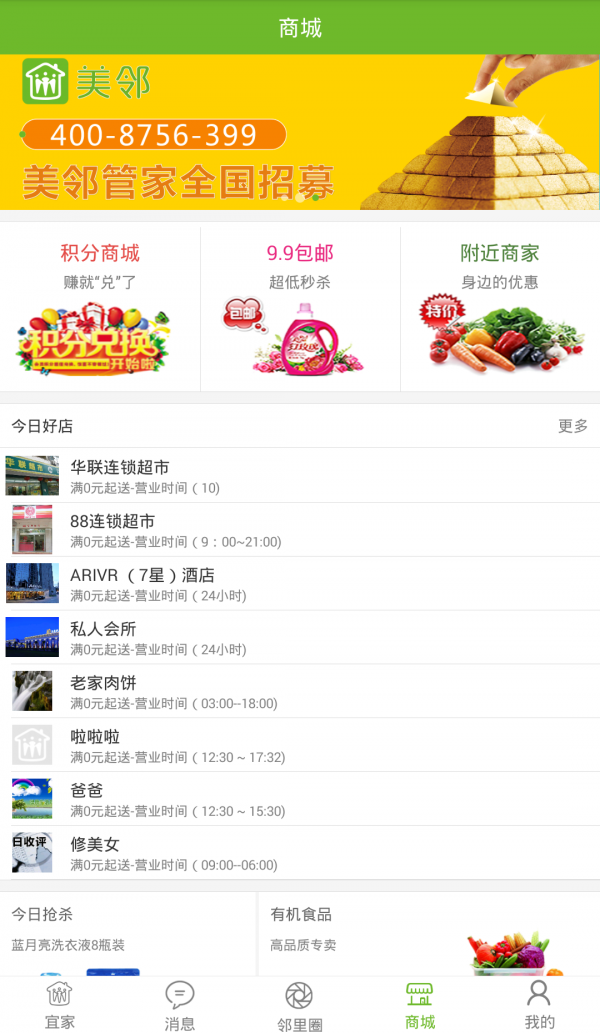Screen dimensions: 600x1033
Task: Select the ARIVR（7星）酒店 listing
Action: pyautogui.click(x=300, y=584)
